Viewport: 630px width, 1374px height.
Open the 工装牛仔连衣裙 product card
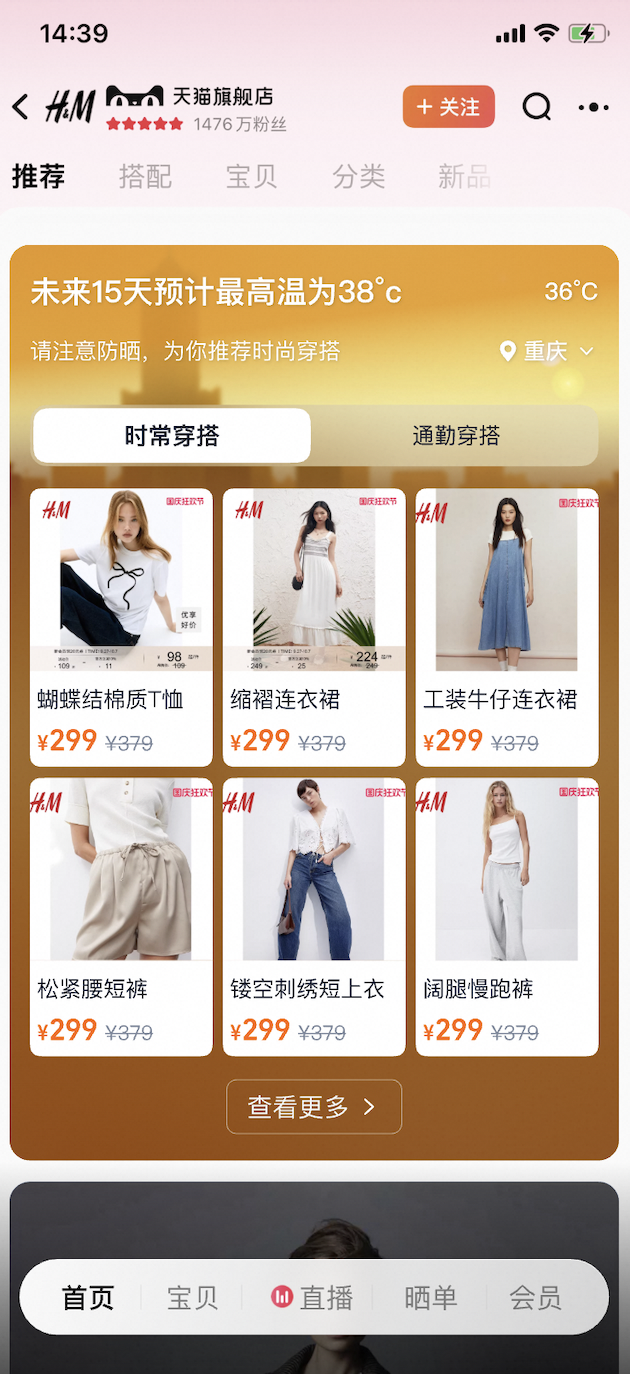[507, 626]
